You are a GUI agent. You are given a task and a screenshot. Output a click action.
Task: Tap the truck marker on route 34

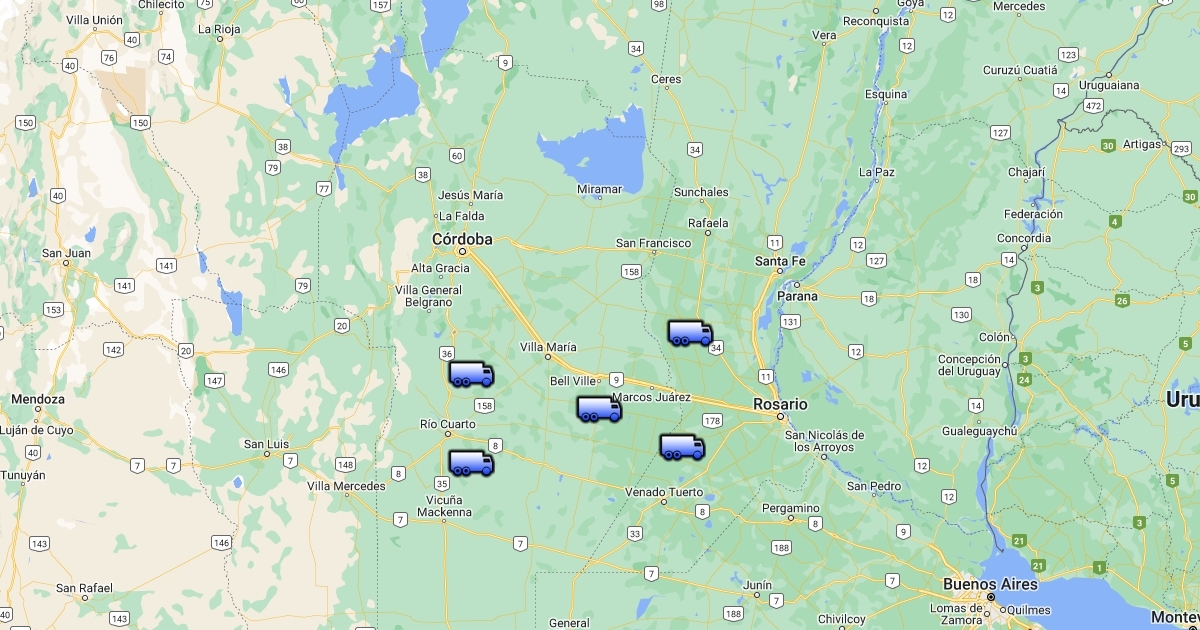click(690, 333)
